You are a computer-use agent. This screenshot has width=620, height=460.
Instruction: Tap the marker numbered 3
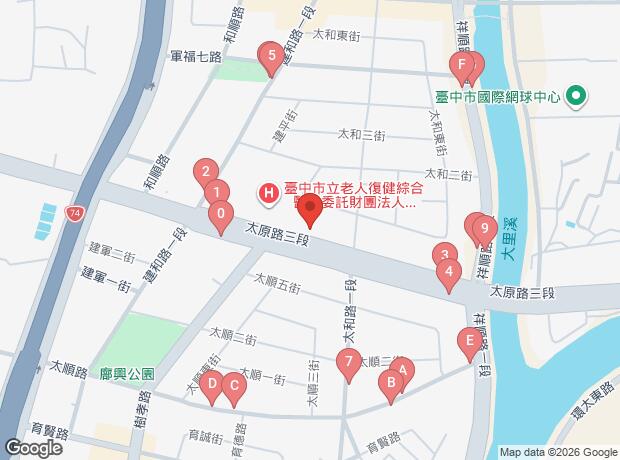(443, 256)
